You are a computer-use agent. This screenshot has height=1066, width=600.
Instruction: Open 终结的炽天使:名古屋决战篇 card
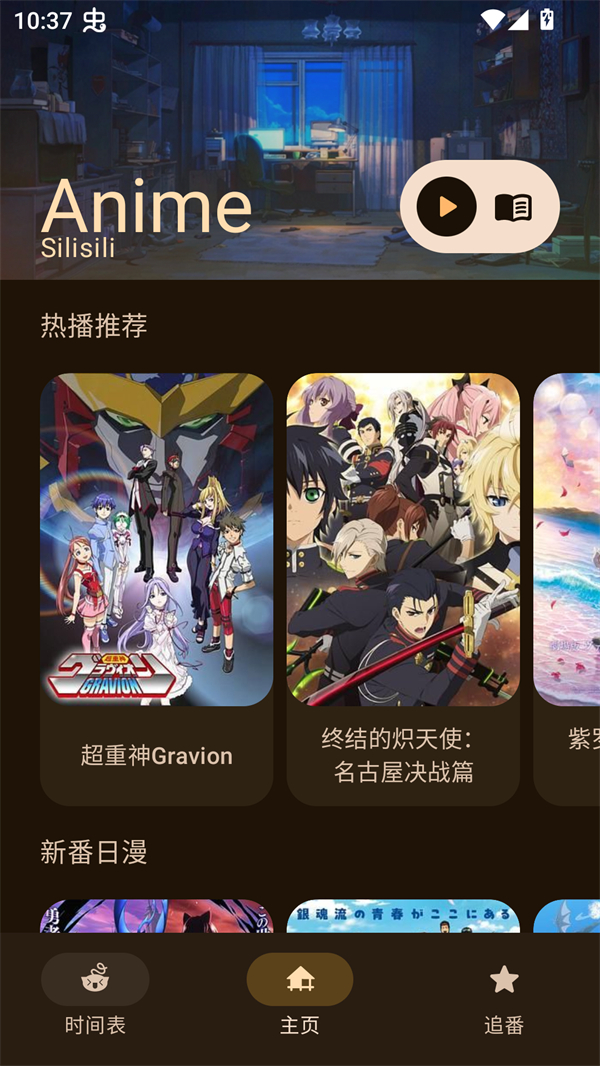click(403, 588)
